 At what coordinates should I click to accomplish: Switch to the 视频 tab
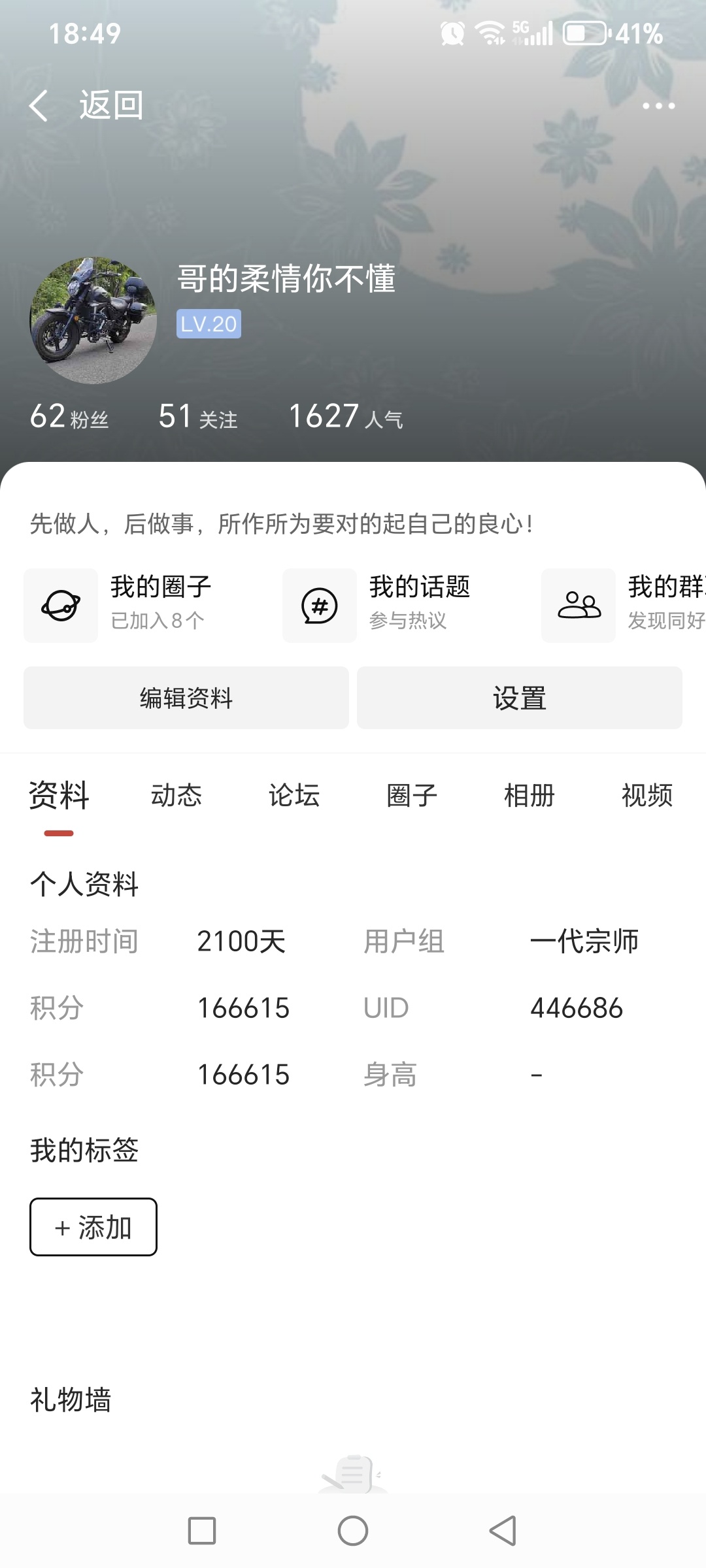[647, 796]
